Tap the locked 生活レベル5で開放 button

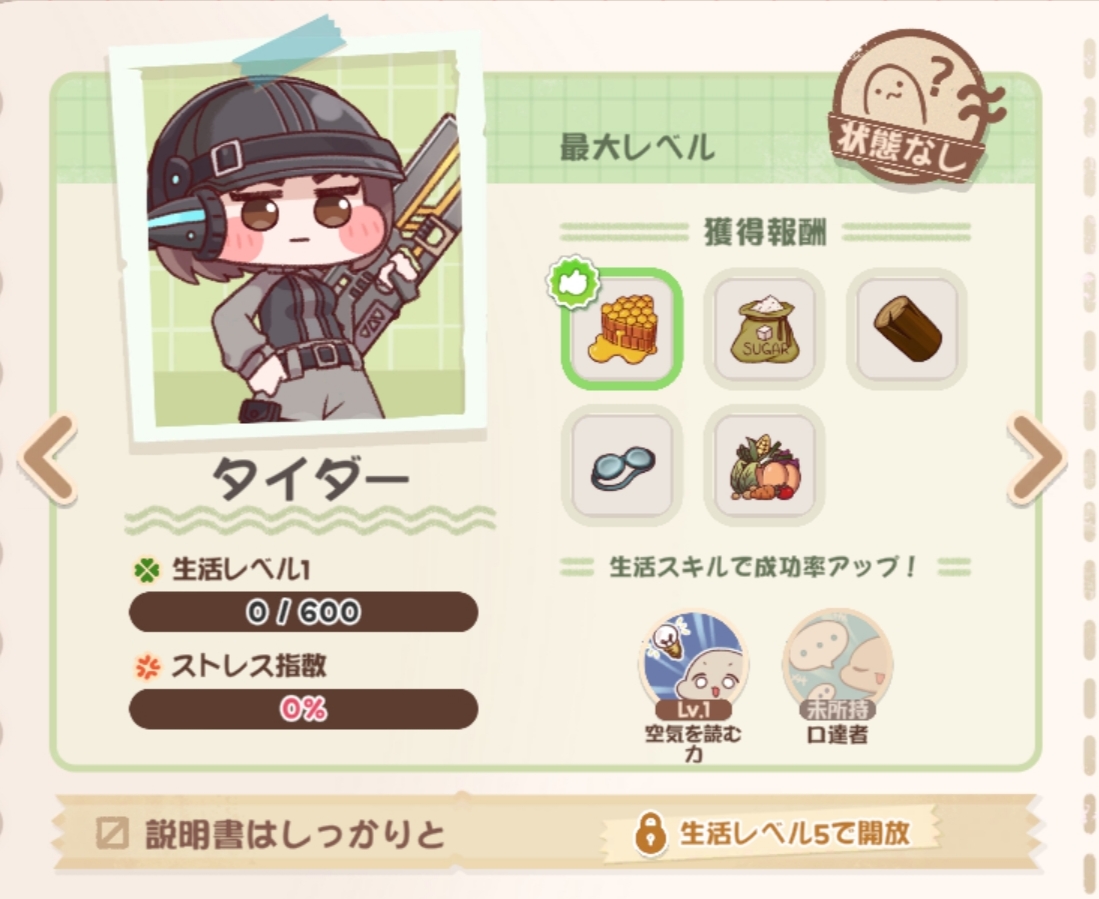click(772, 832)
